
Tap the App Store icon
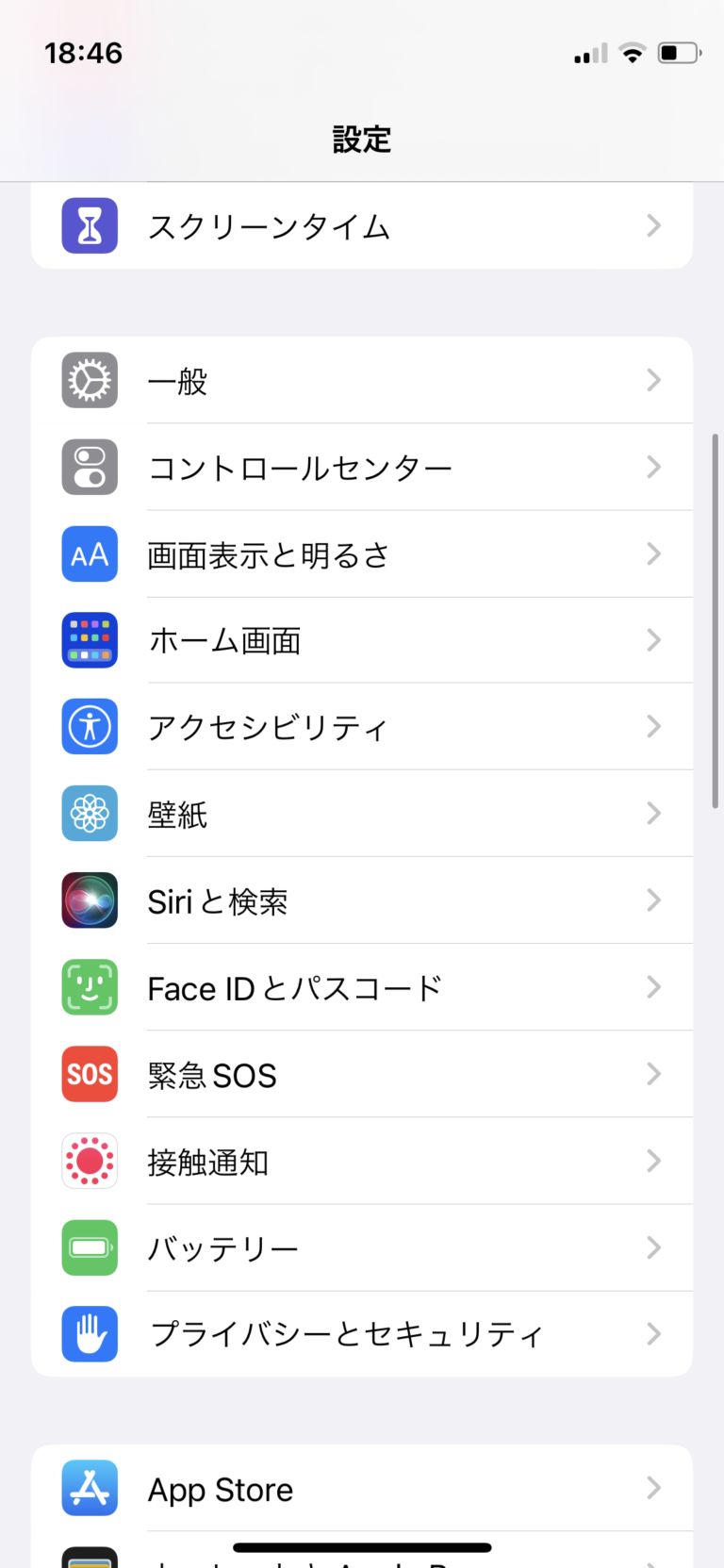pos(90,1489)
